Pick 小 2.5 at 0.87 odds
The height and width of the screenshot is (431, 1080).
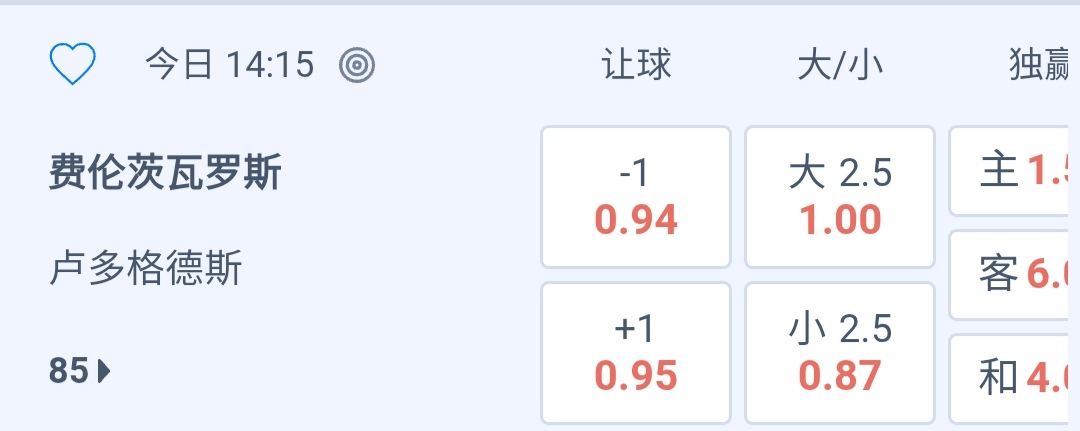pos(840,353)
